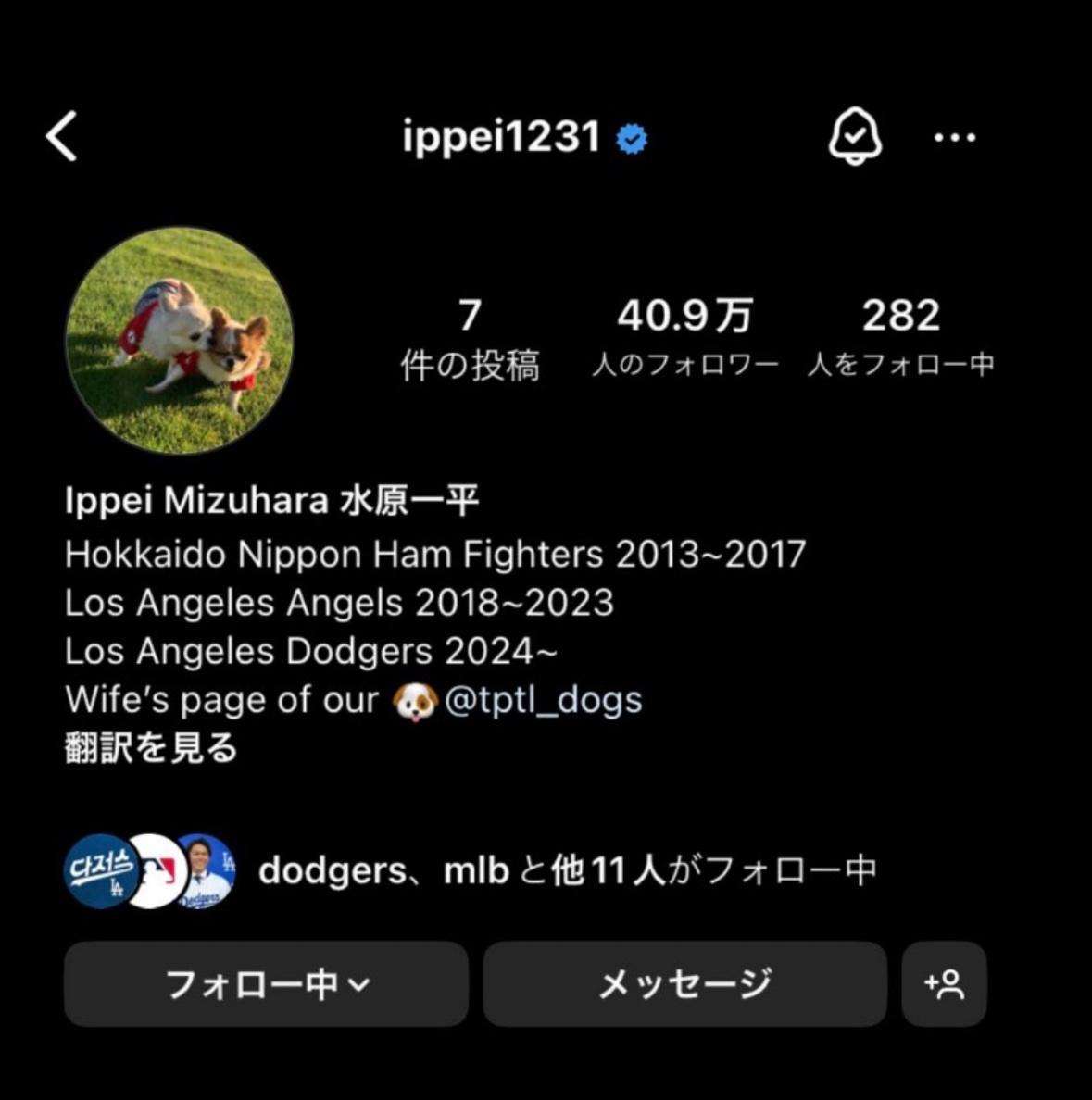Show suggested accounts with add-person icon
This screenshot has width=1092, height=1100.
click(x=944, y=983)
